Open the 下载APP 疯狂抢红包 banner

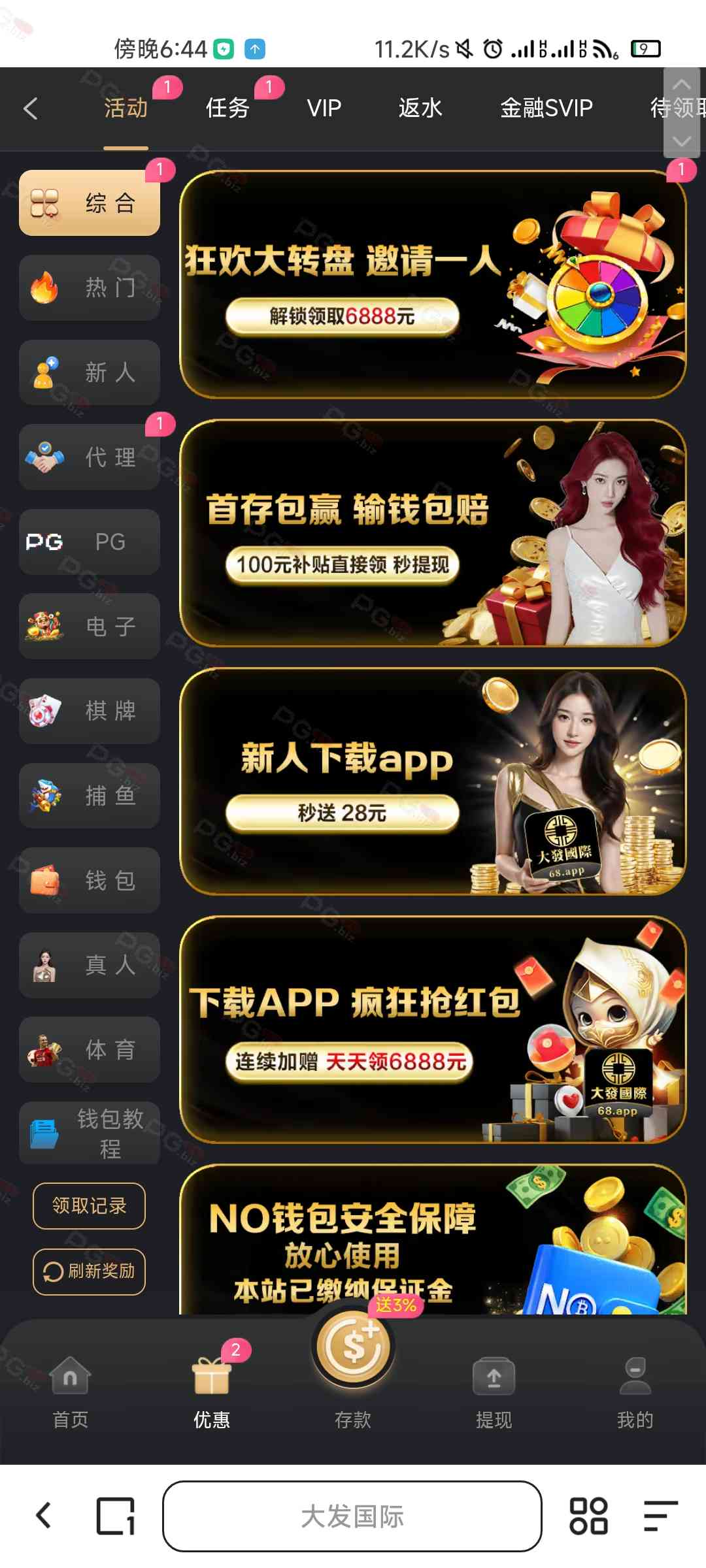(x=433, y=1029)
